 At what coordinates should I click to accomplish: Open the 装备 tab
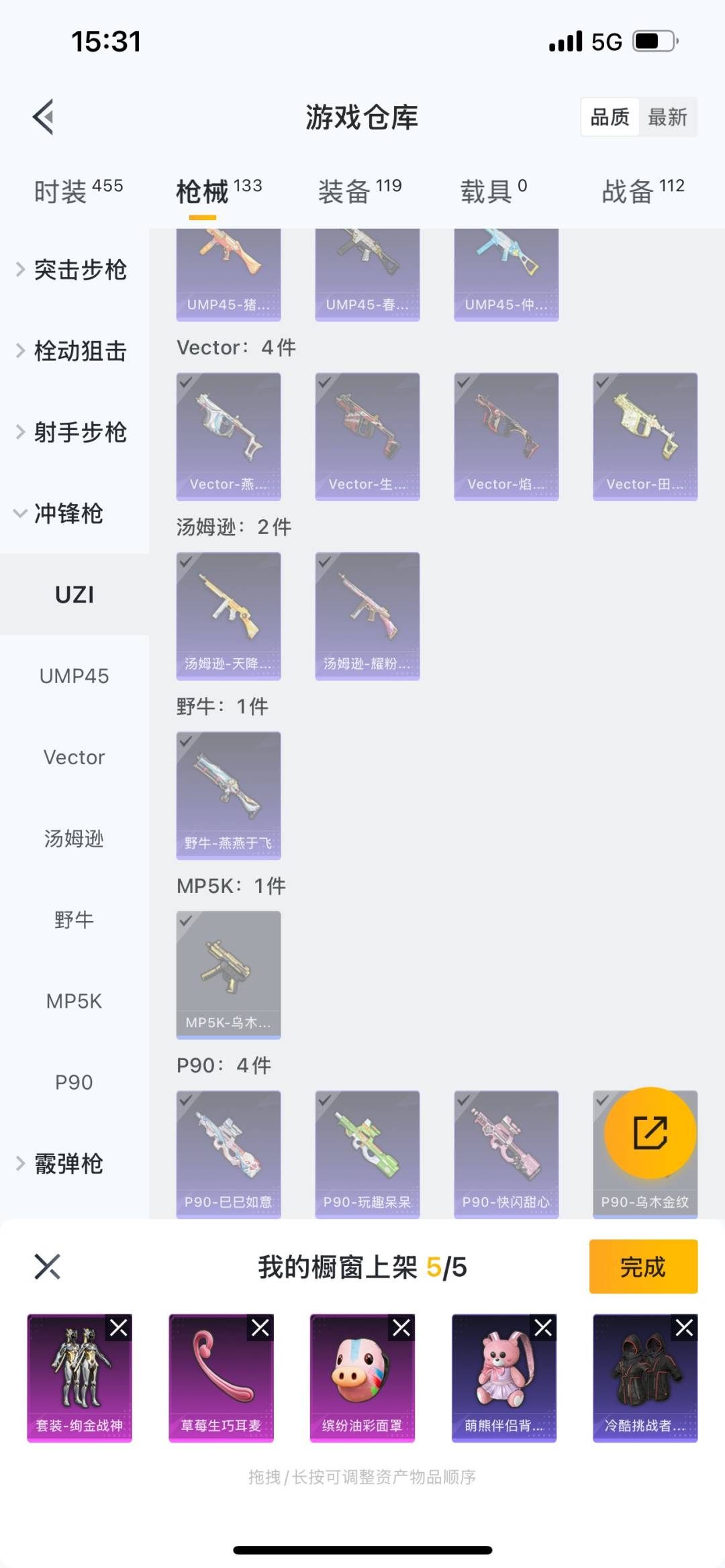click(x=359, y=191)
